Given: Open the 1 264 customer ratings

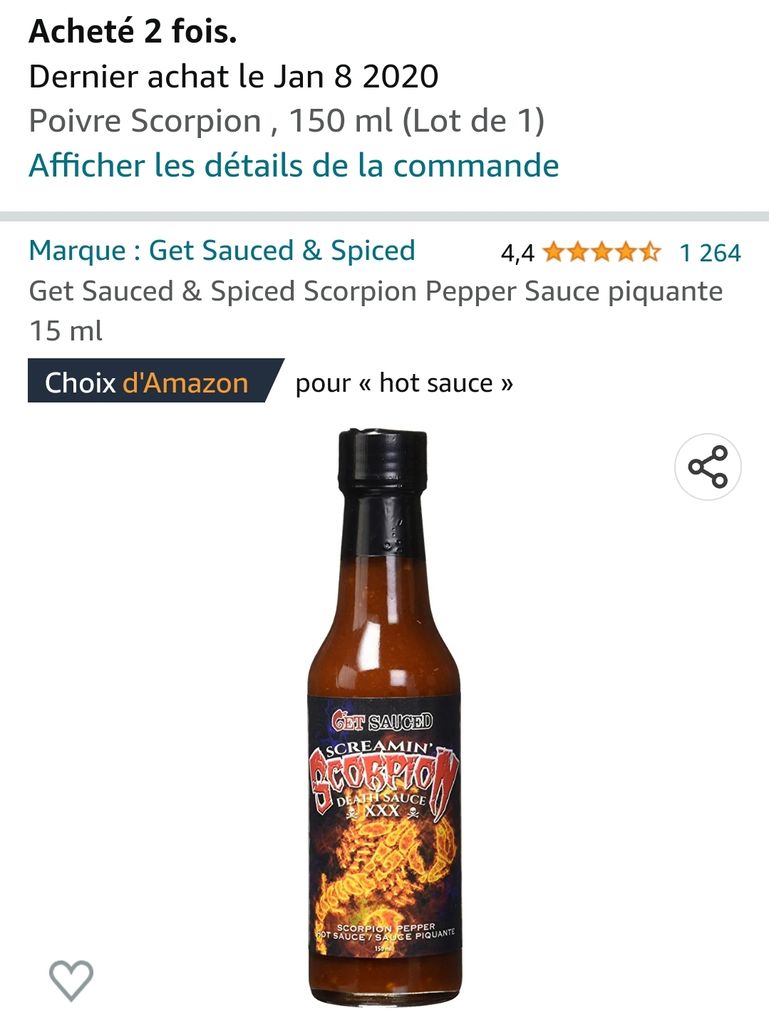Looking at the screenshot, I should coord(710,253).
